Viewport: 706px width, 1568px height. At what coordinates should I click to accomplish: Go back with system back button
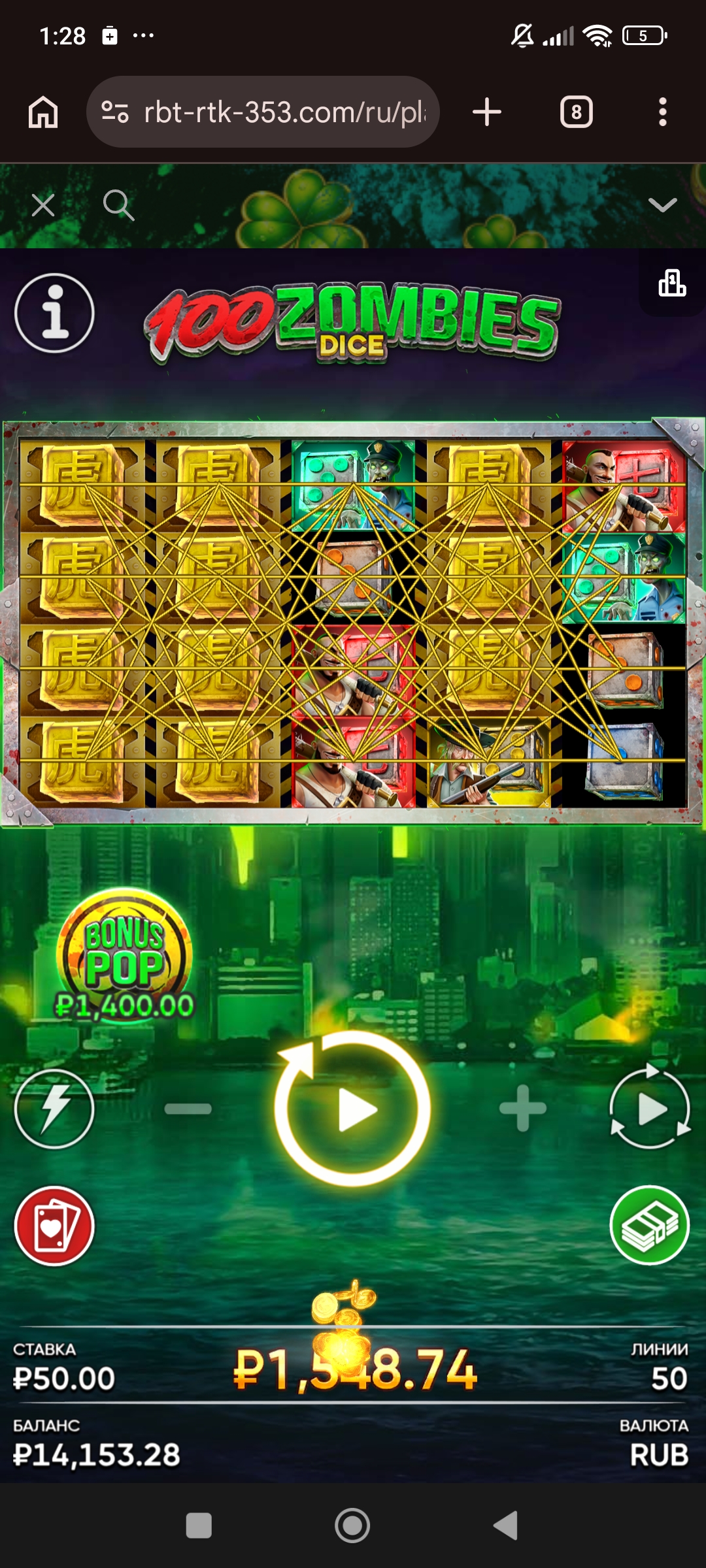tap(505, 1526)
